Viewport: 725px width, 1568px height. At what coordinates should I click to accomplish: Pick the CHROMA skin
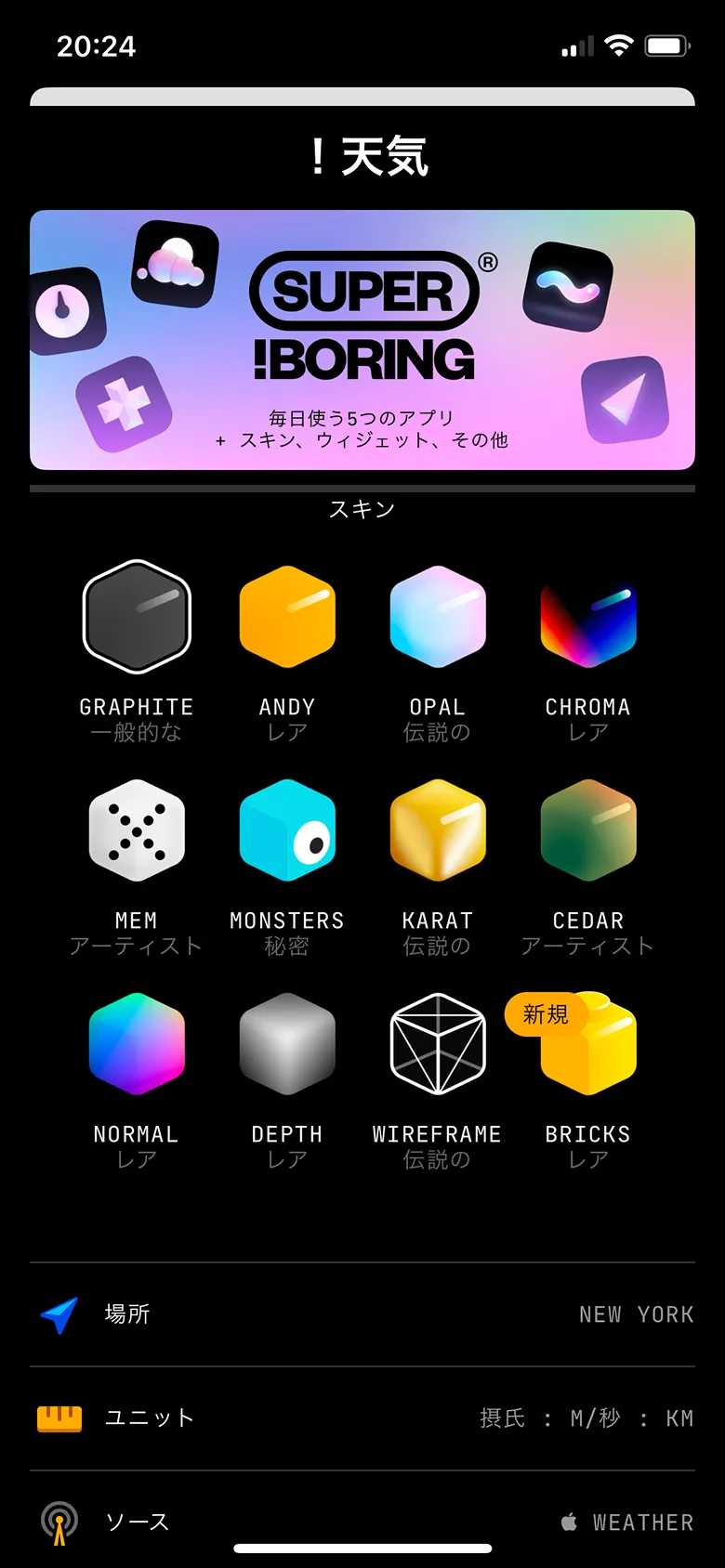[x=588, y=618]
